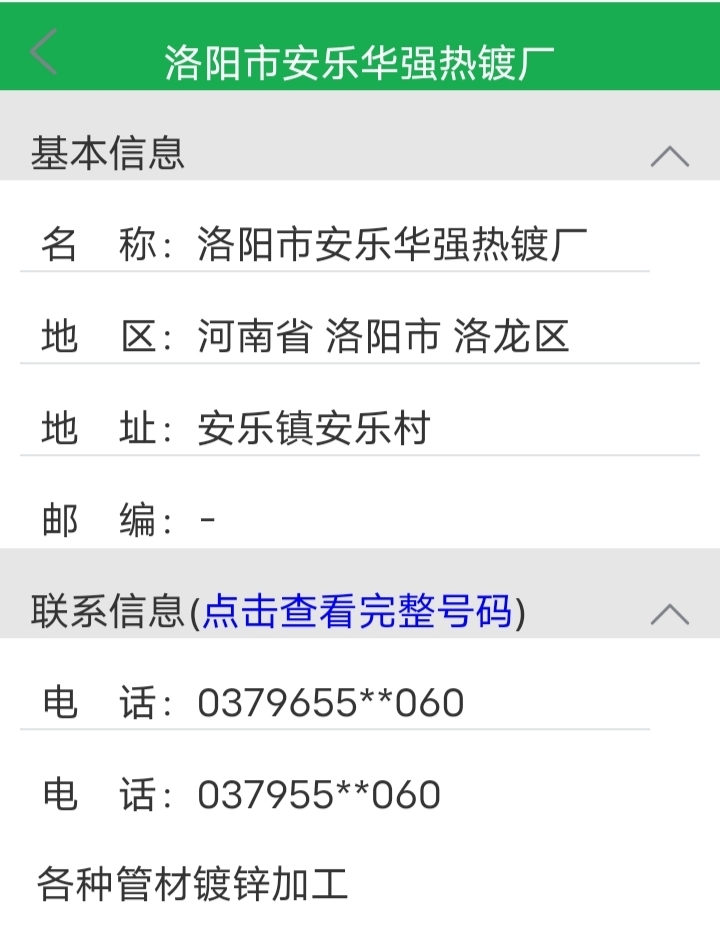Tap 点击查看完整号码 to reveal numbers
This screenshot has height=936, width=720.
coord(358,611)
